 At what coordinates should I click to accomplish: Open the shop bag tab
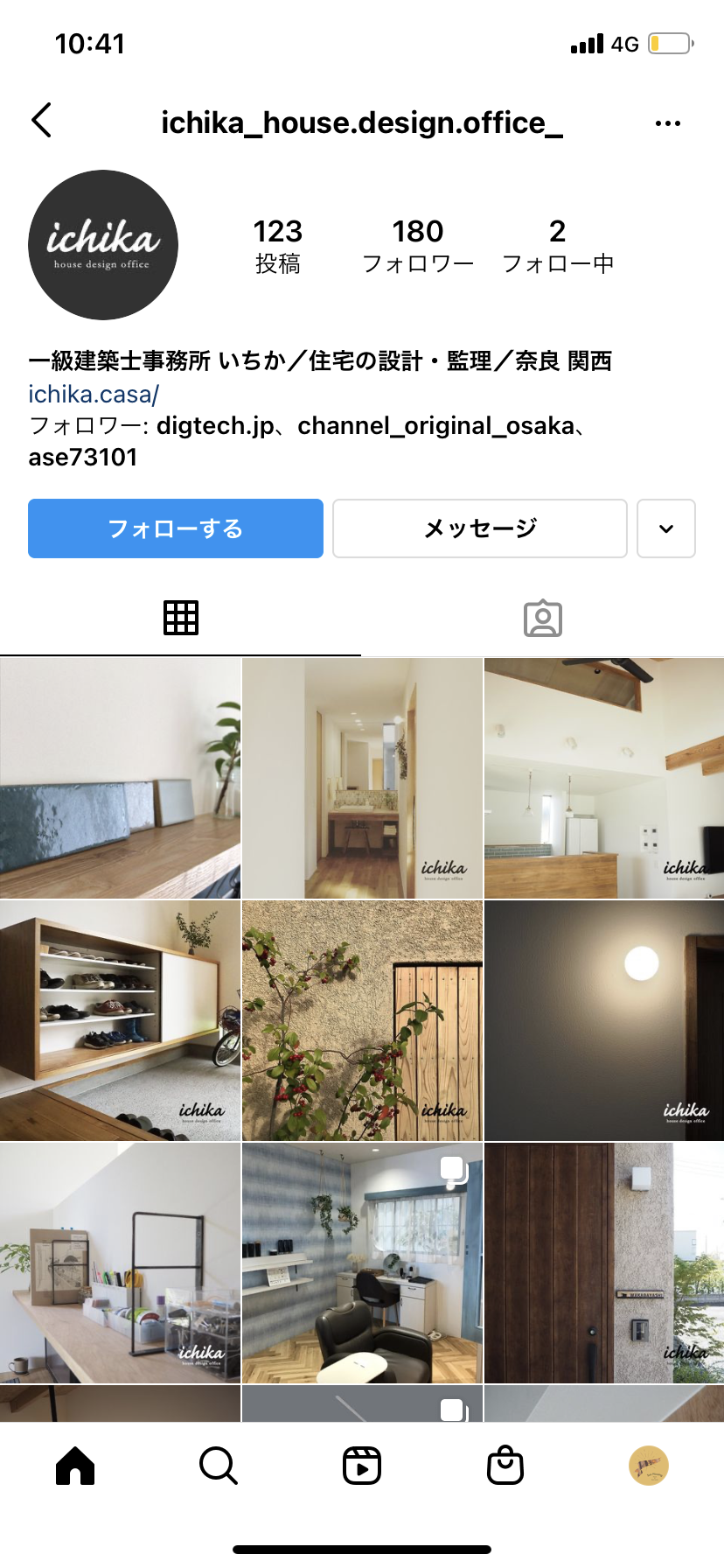point(505,1466)
